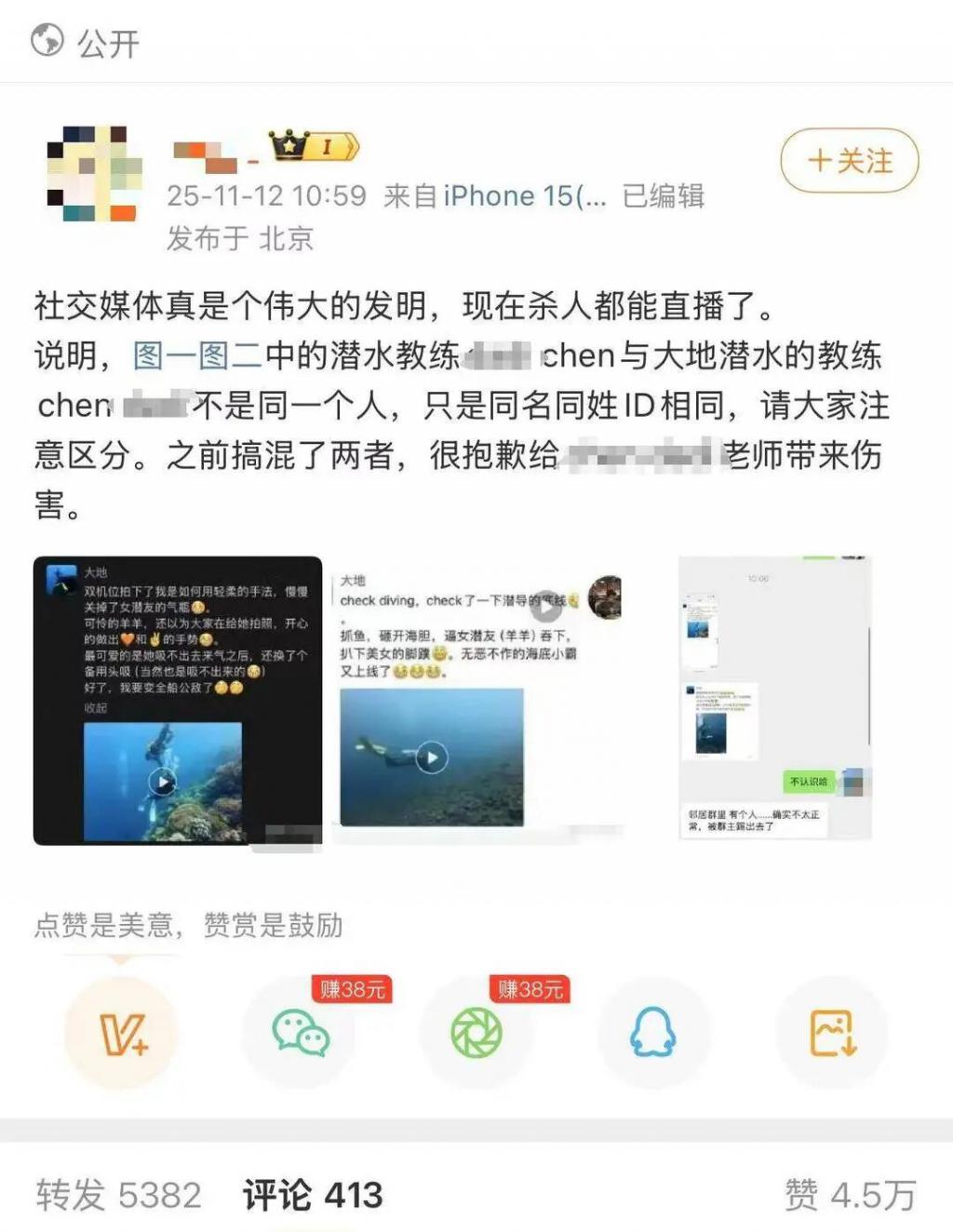Screen dimensions: 953x1232
Task: Open the first dark-mode diving screenshot
Action: click(x=177, y=700)
